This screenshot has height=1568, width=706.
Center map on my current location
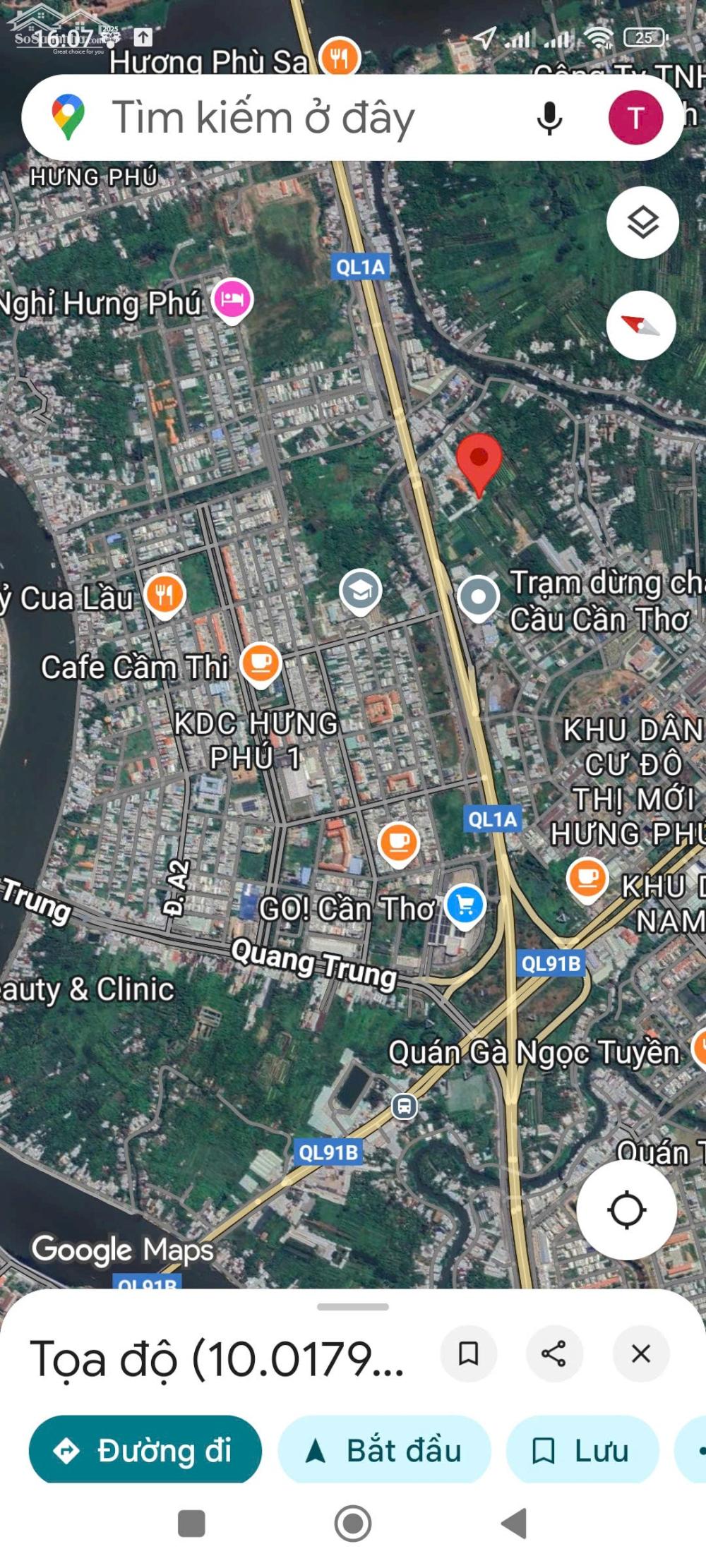[626, 1210]
